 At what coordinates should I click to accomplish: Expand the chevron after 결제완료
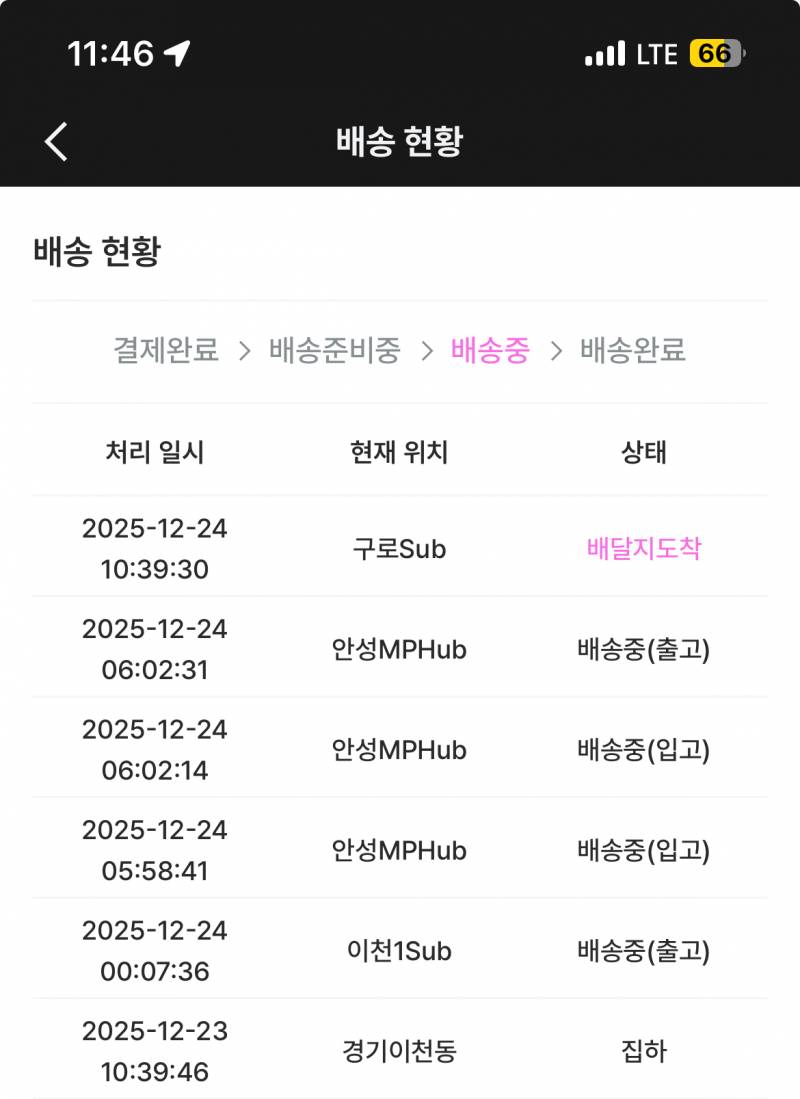(244, 351)
